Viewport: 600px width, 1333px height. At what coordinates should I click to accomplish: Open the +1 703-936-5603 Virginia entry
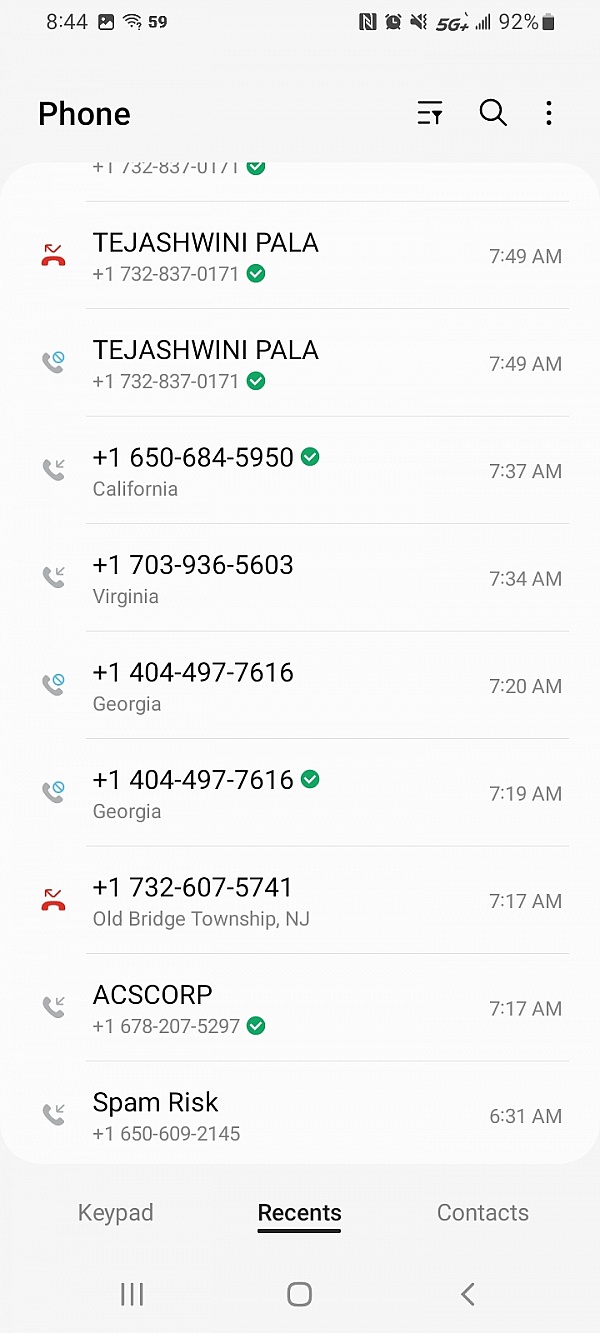click(300, 578)
